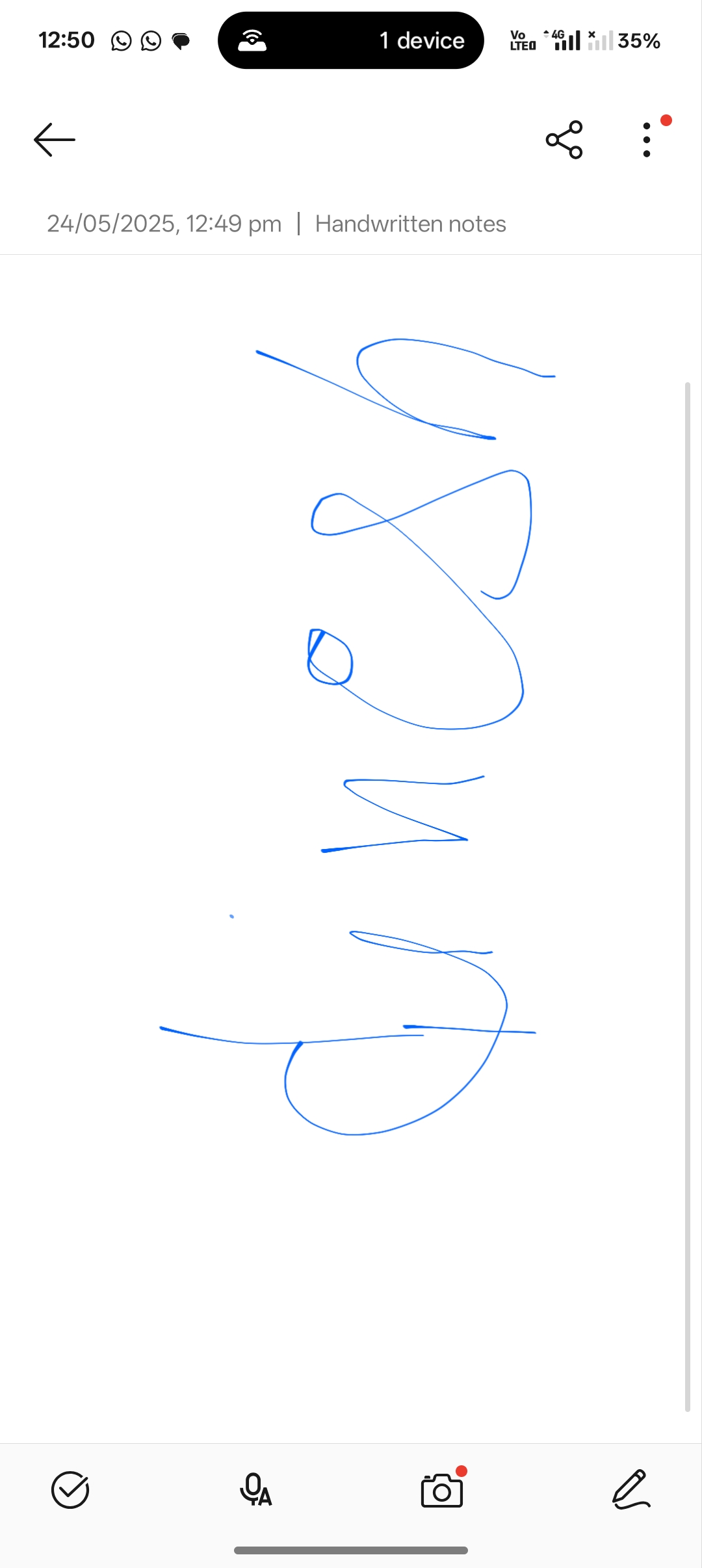Screen dimensions: 702x1568
Task: Switch to handwriting pen mode
Action: click(x=631, y=1489)
